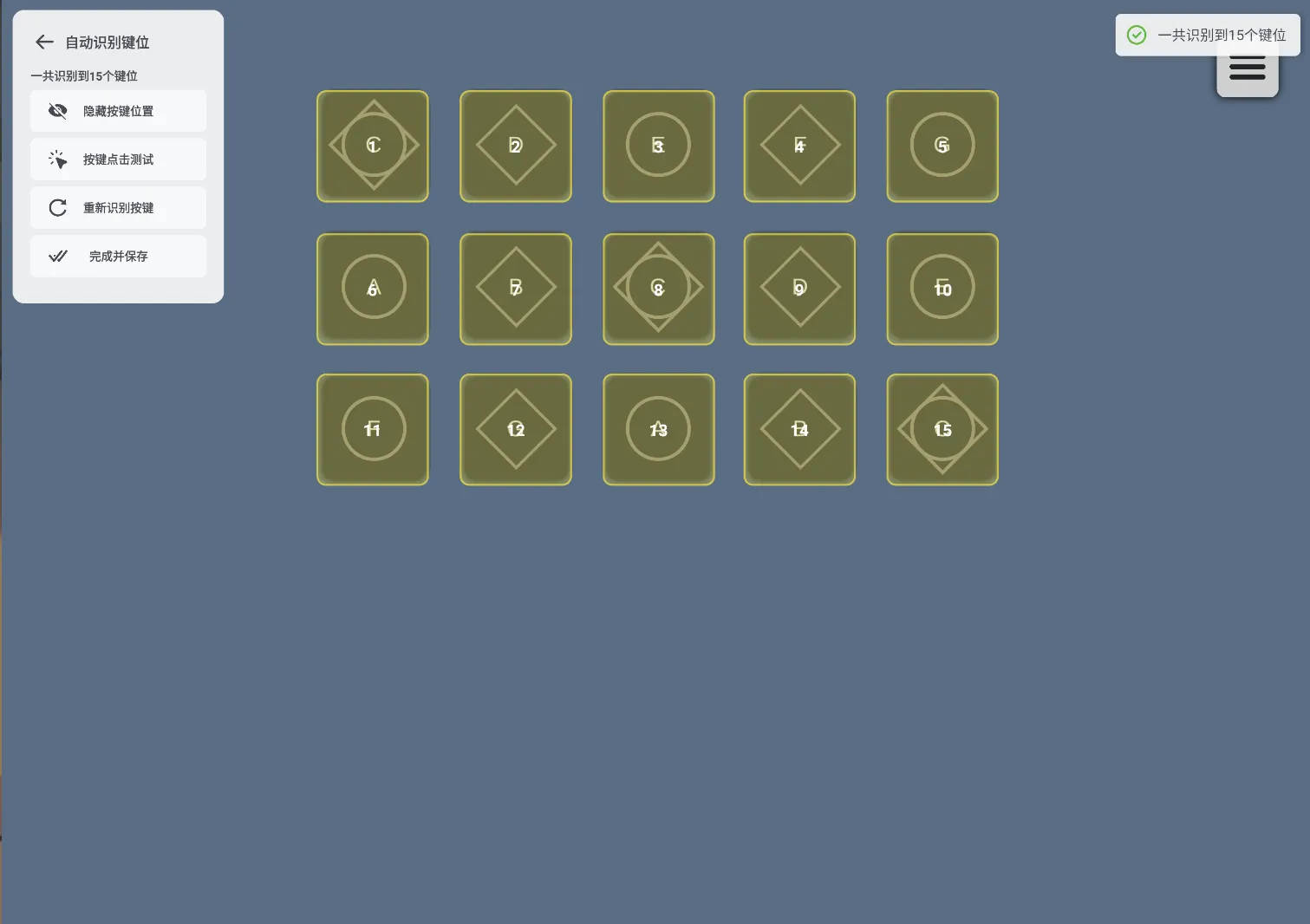
Task: Tap detected key number 5
Action: (x=942, y=146)
